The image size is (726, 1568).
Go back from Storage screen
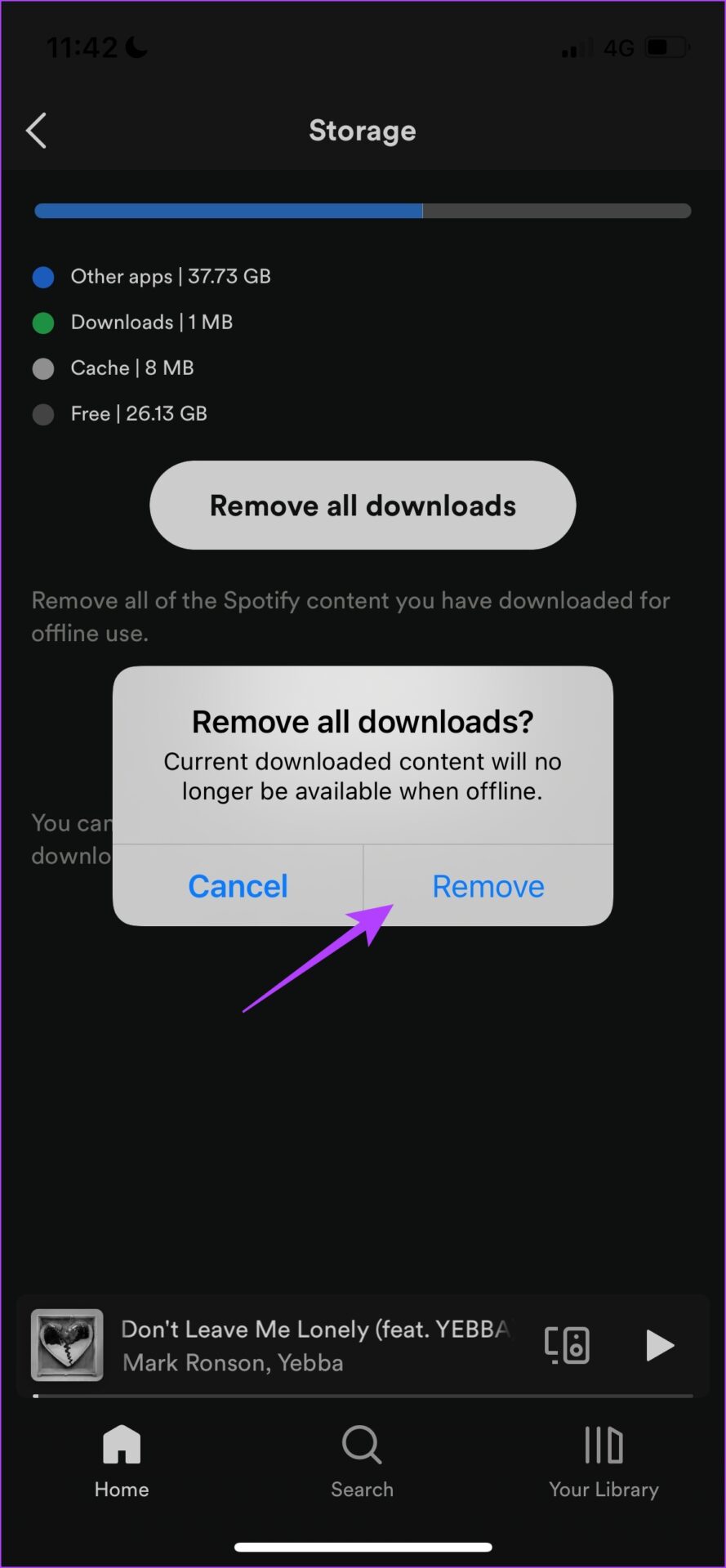coord(37,131)
